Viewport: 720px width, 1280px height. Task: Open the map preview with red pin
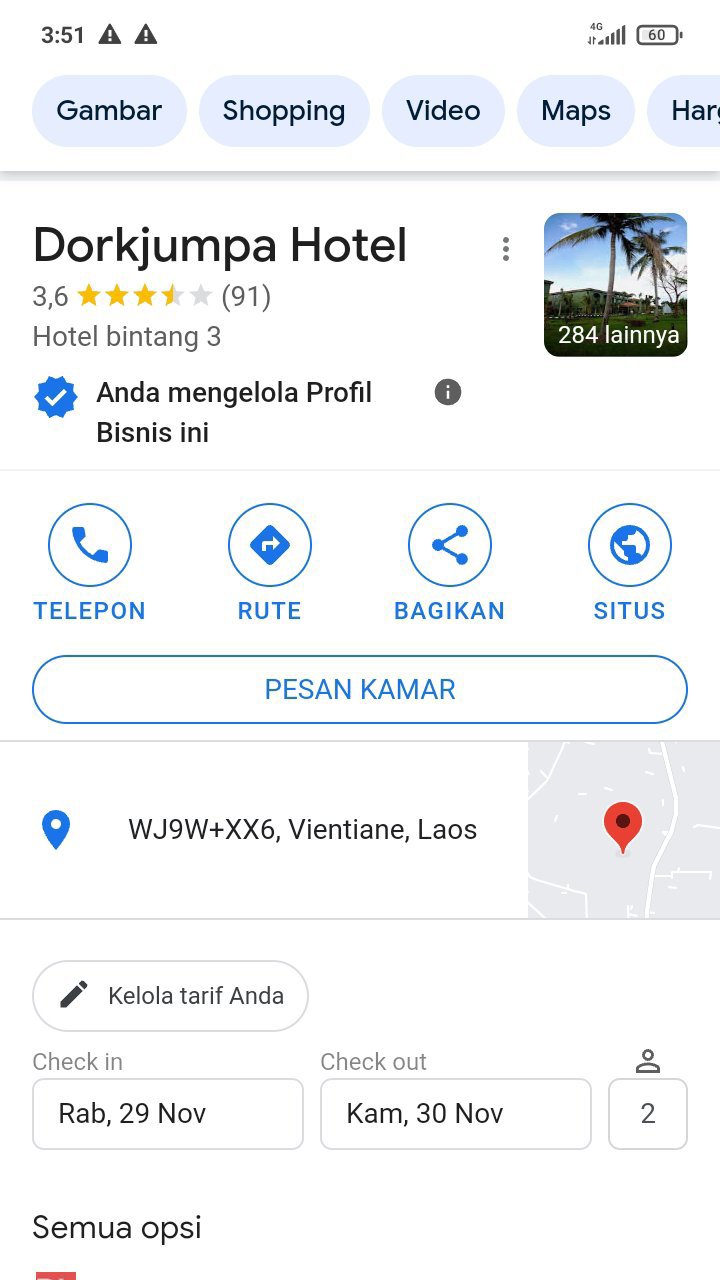click(623, 830)
